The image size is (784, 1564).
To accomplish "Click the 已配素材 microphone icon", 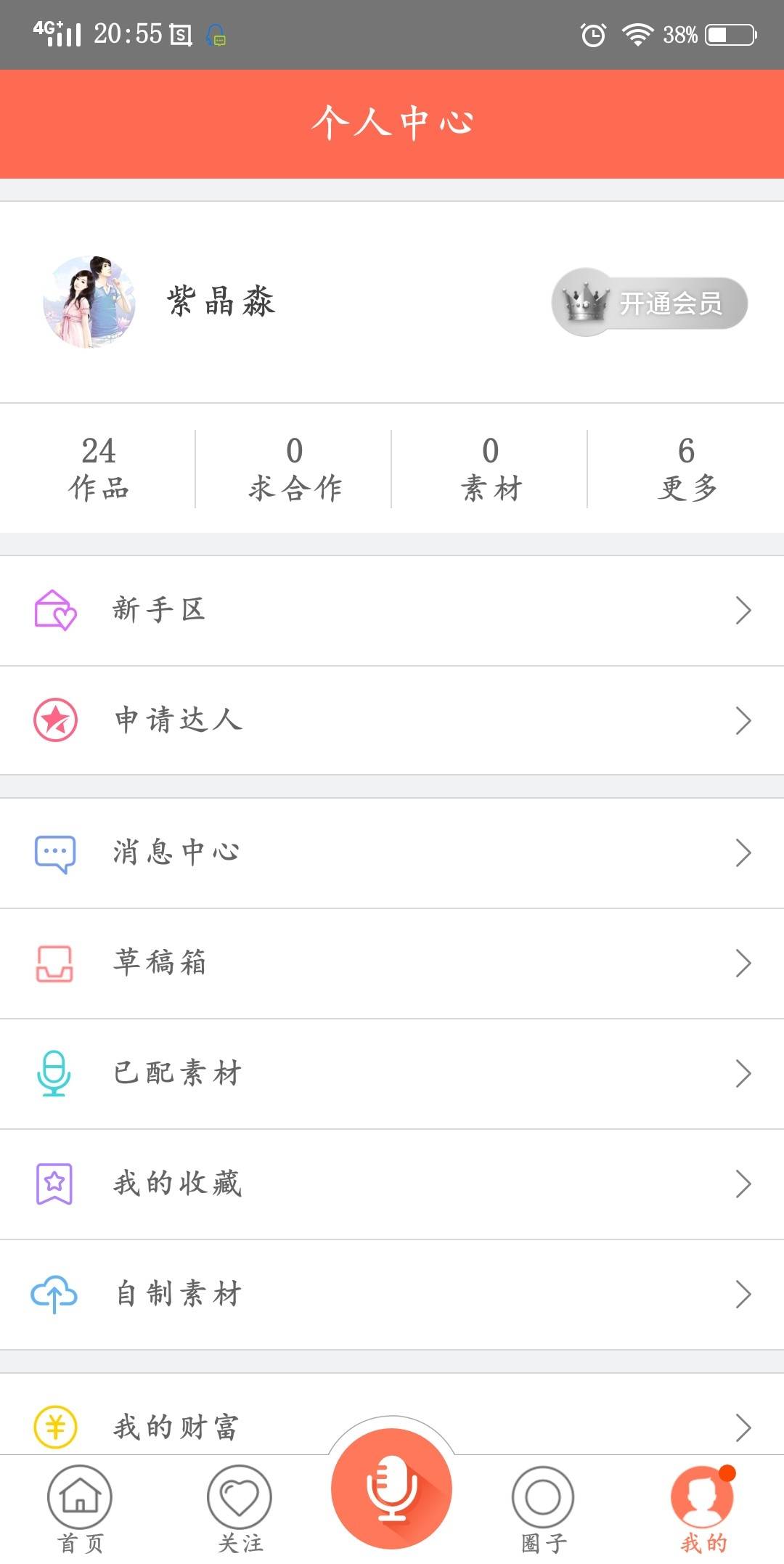I will point(54,1073).
